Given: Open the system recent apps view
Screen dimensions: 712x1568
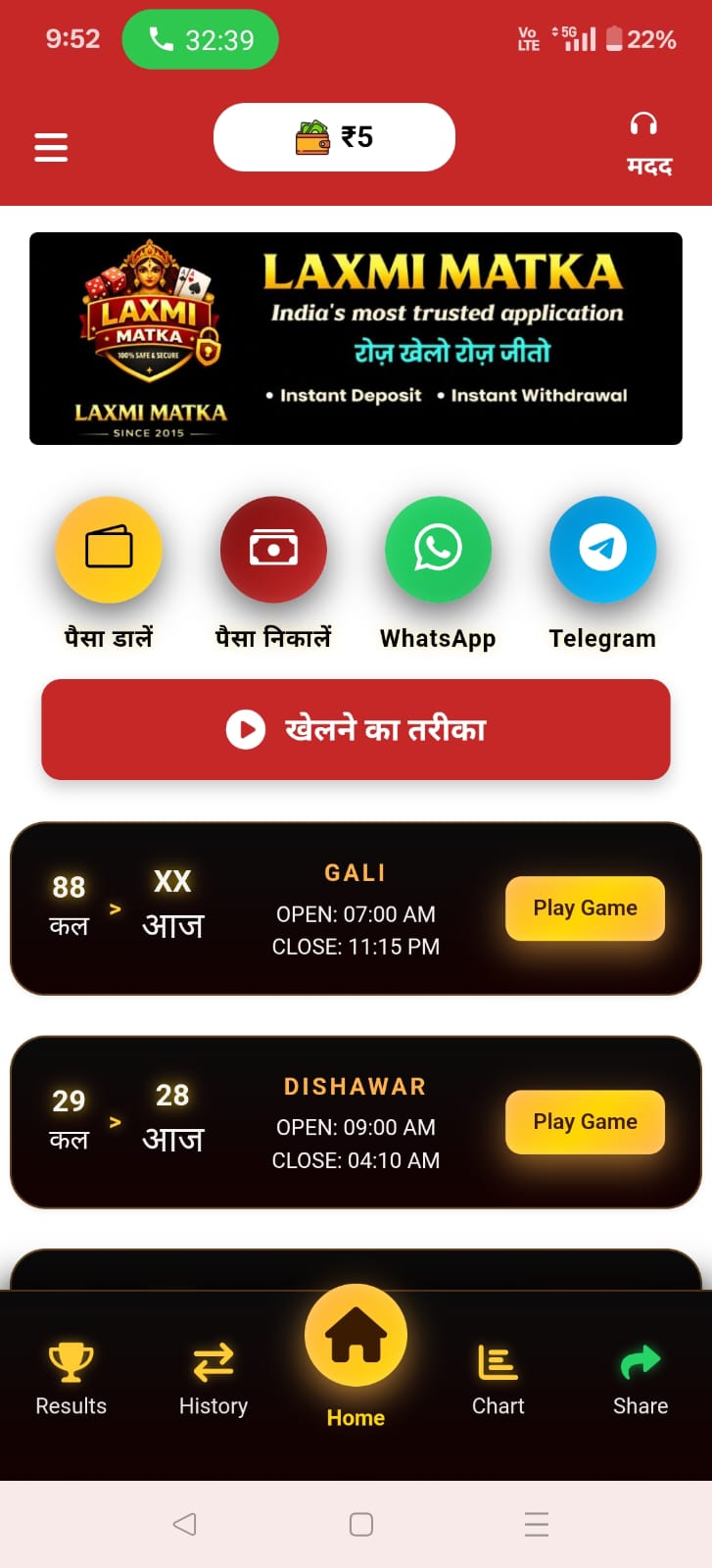Looking at the screenshot, I should 536,1524.
